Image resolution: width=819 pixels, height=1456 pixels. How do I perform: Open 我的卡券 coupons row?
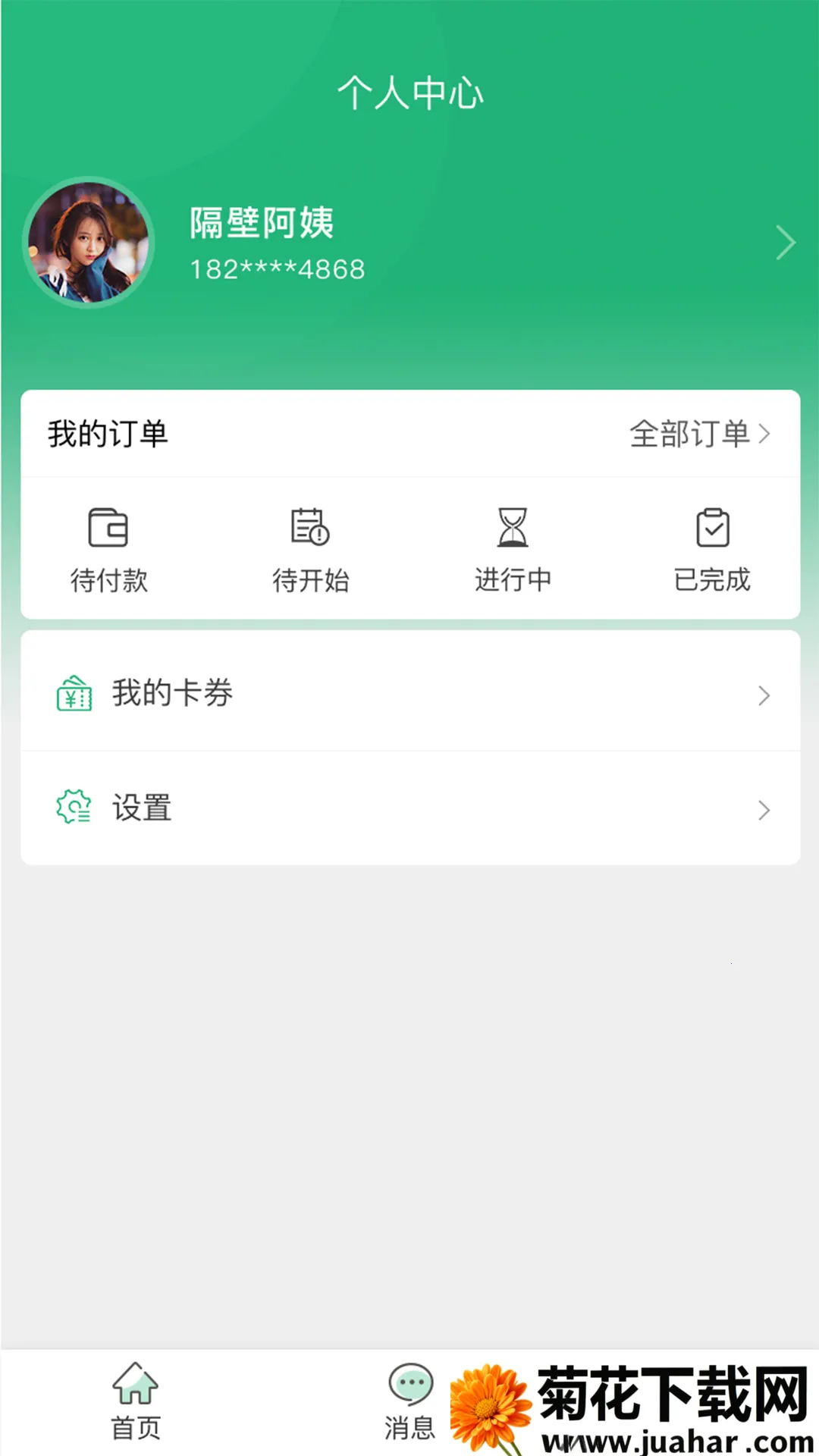[409, 693]
